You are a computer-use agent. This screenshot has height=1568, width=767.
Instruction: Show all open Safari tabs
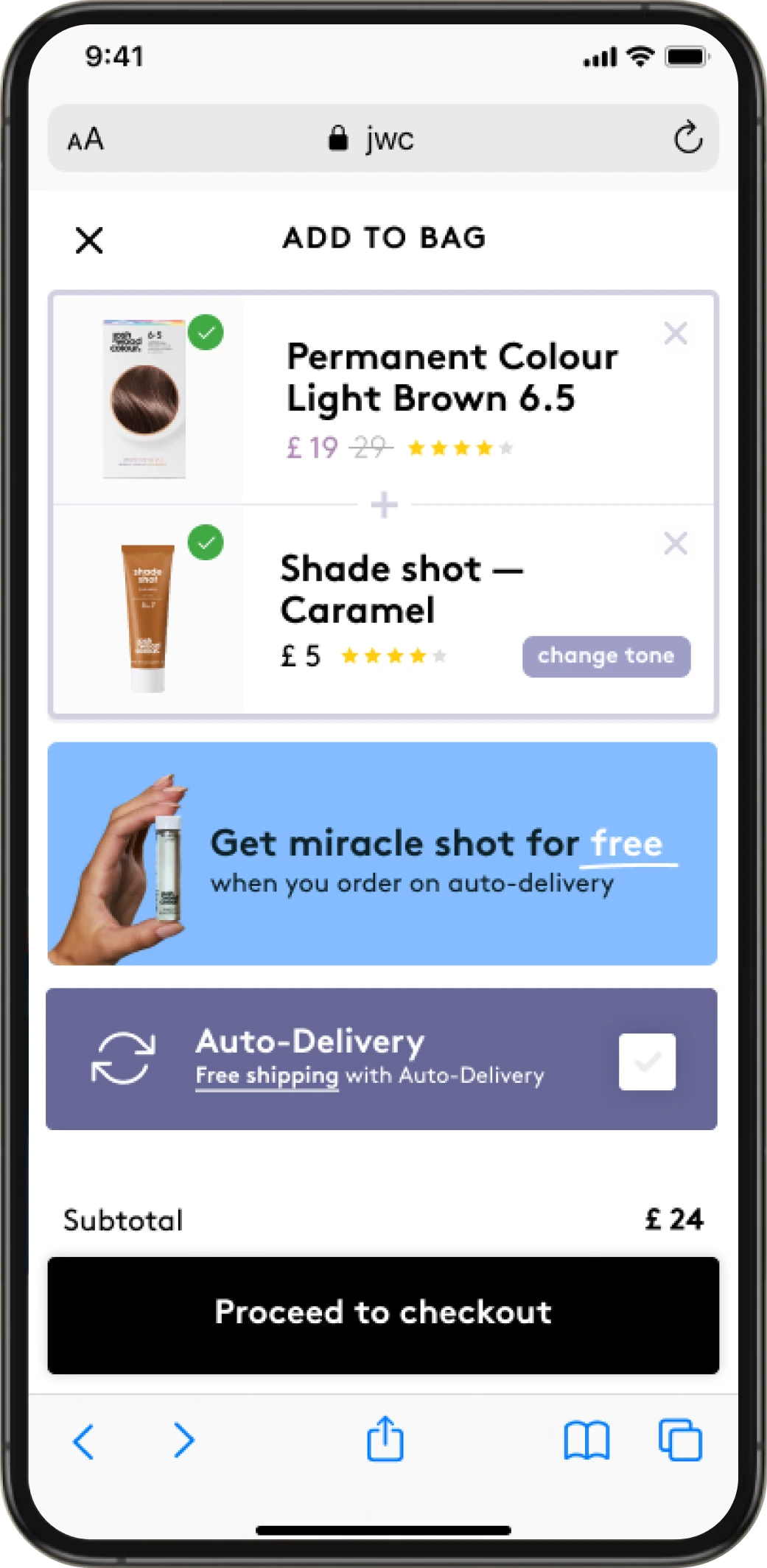pyautogui.click(x=680, y=1439)
